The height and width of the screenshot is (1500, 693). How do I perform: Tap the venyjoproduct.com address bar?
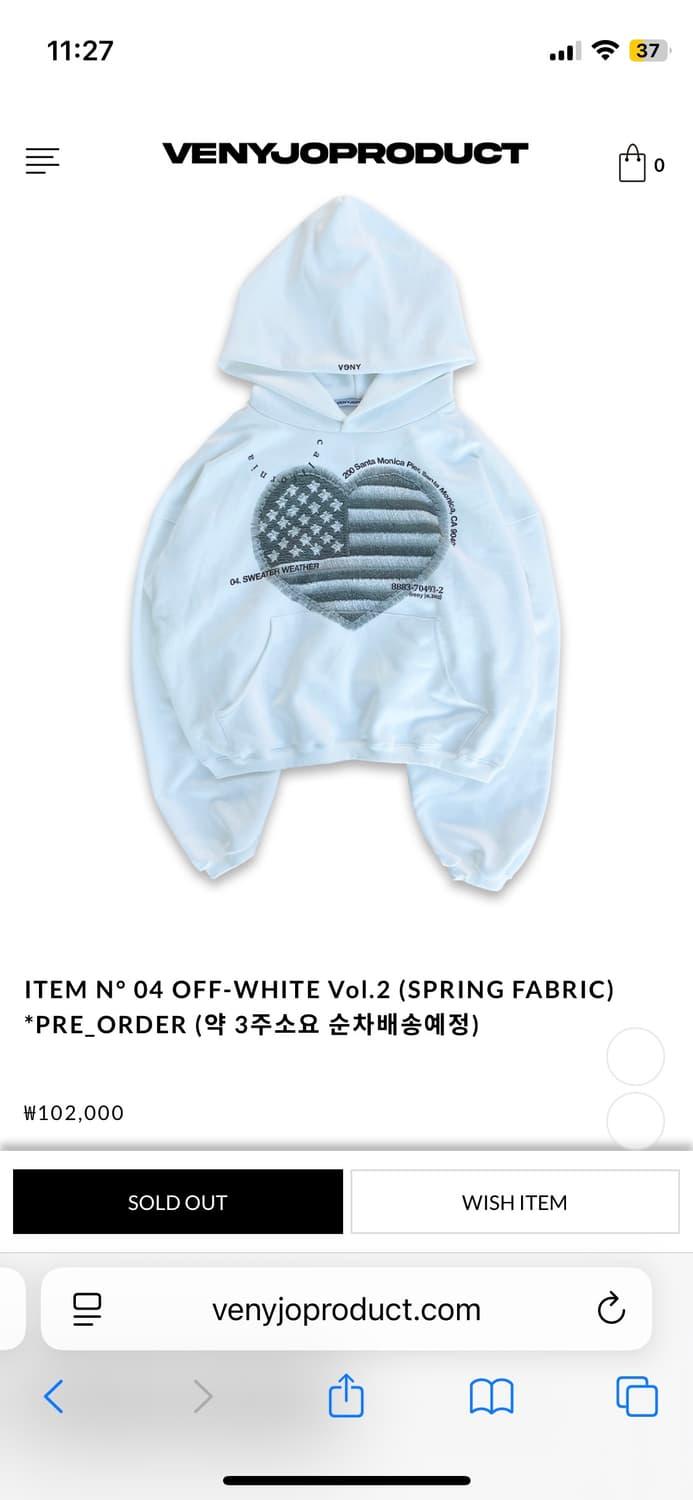tap(346, 1310)
